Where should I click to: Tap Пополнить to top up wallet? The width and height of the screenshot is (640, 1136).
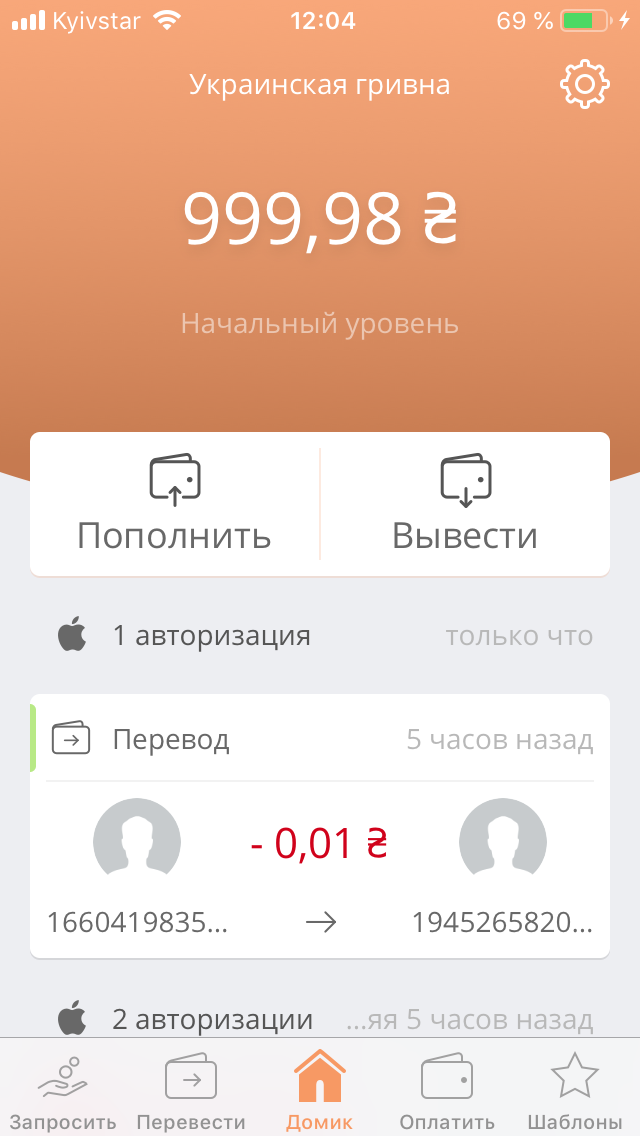point(175,504)
